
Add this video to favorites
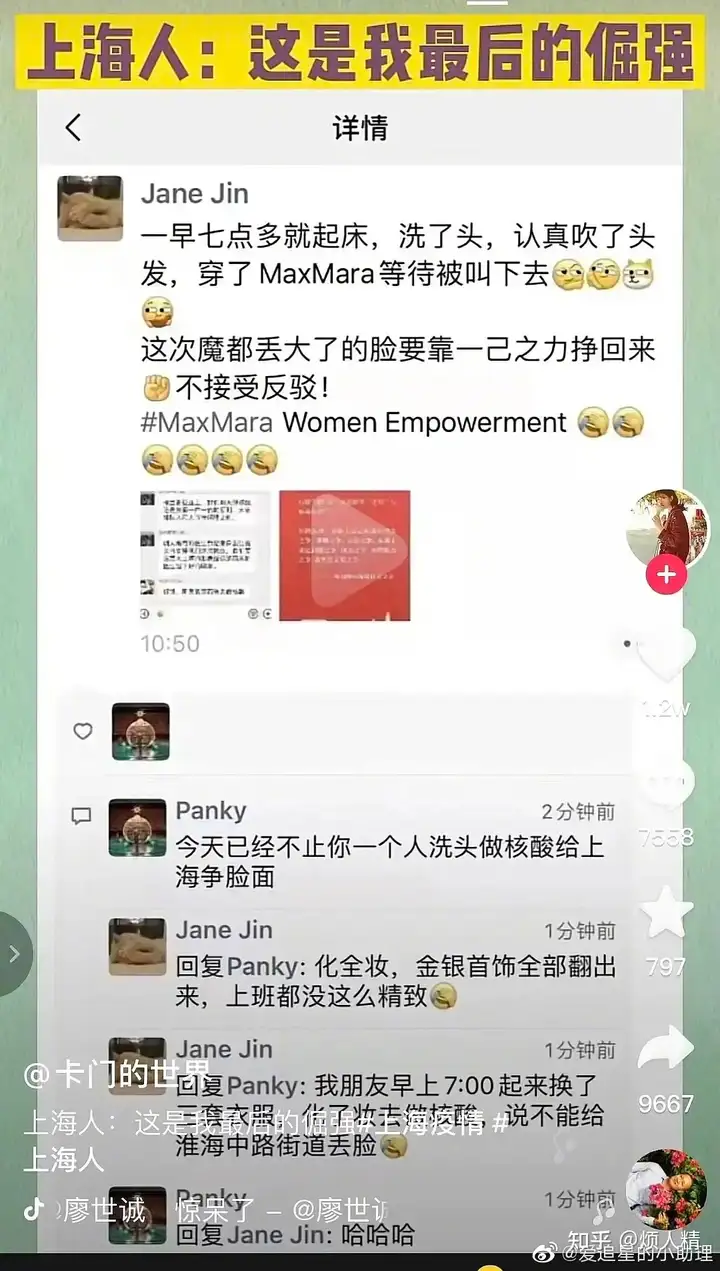[666, 913]
